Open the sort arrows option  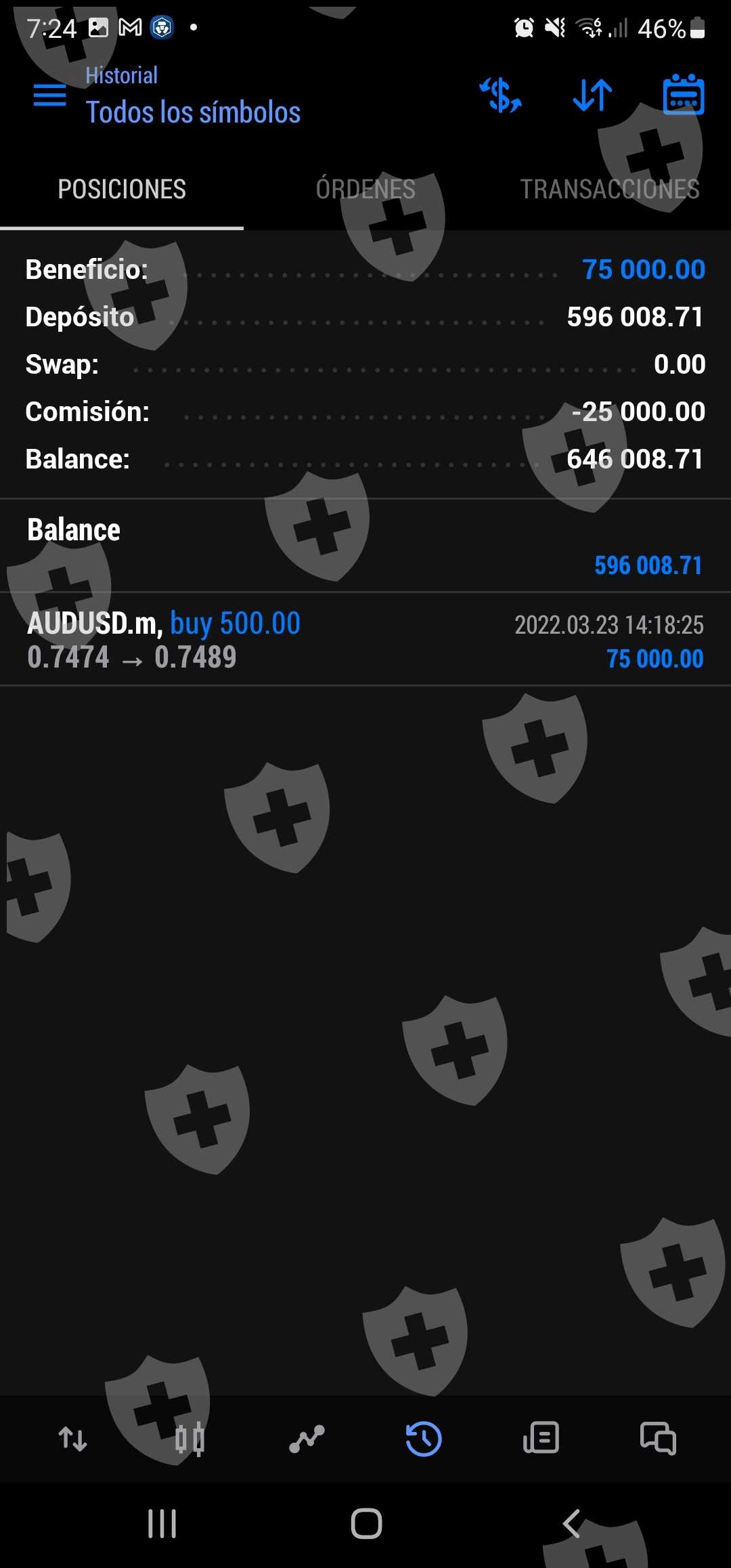tap(592, 95)
